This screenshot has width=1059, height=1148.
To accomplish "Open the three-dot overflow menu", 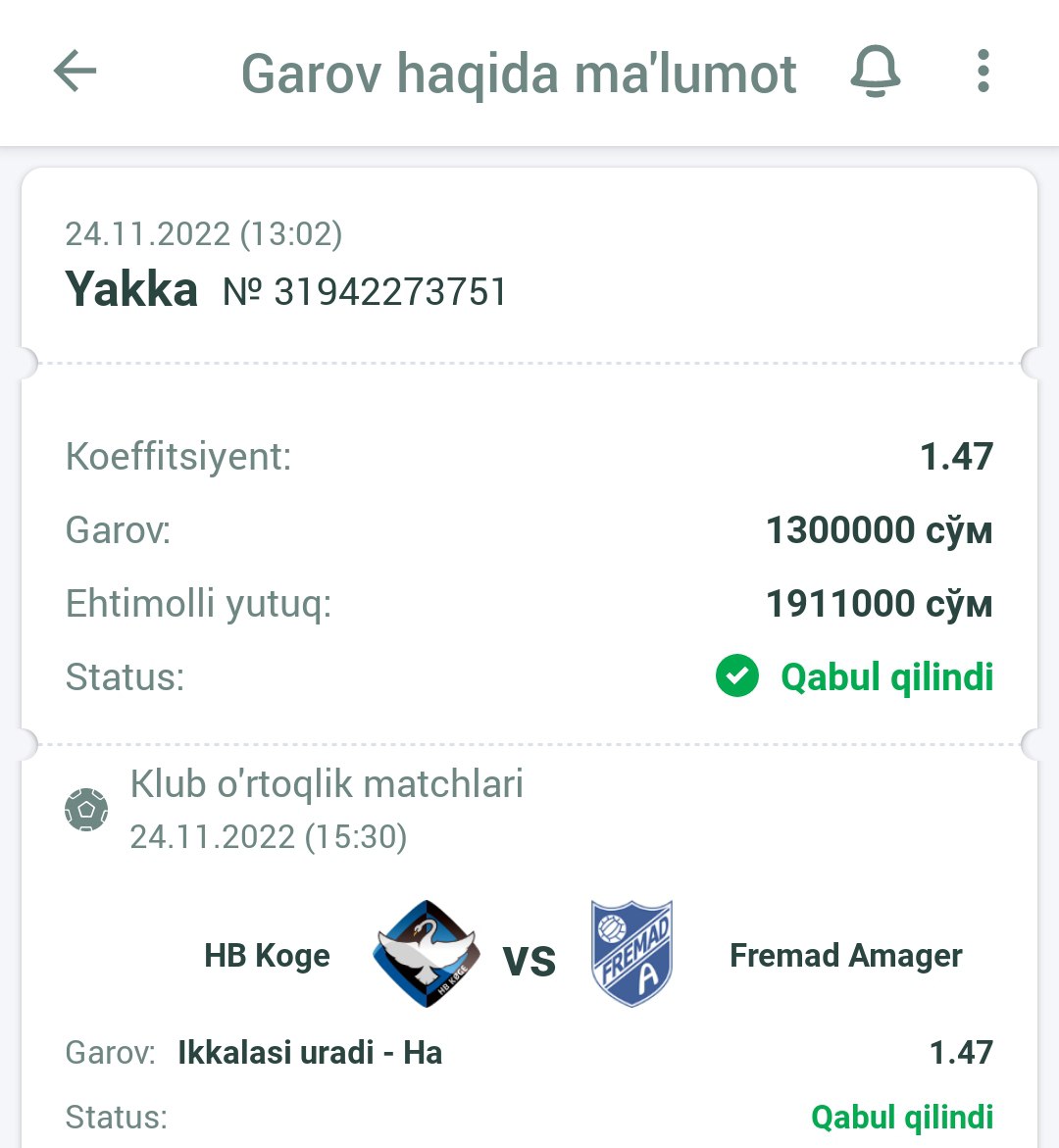I will [x=983, y=72].
